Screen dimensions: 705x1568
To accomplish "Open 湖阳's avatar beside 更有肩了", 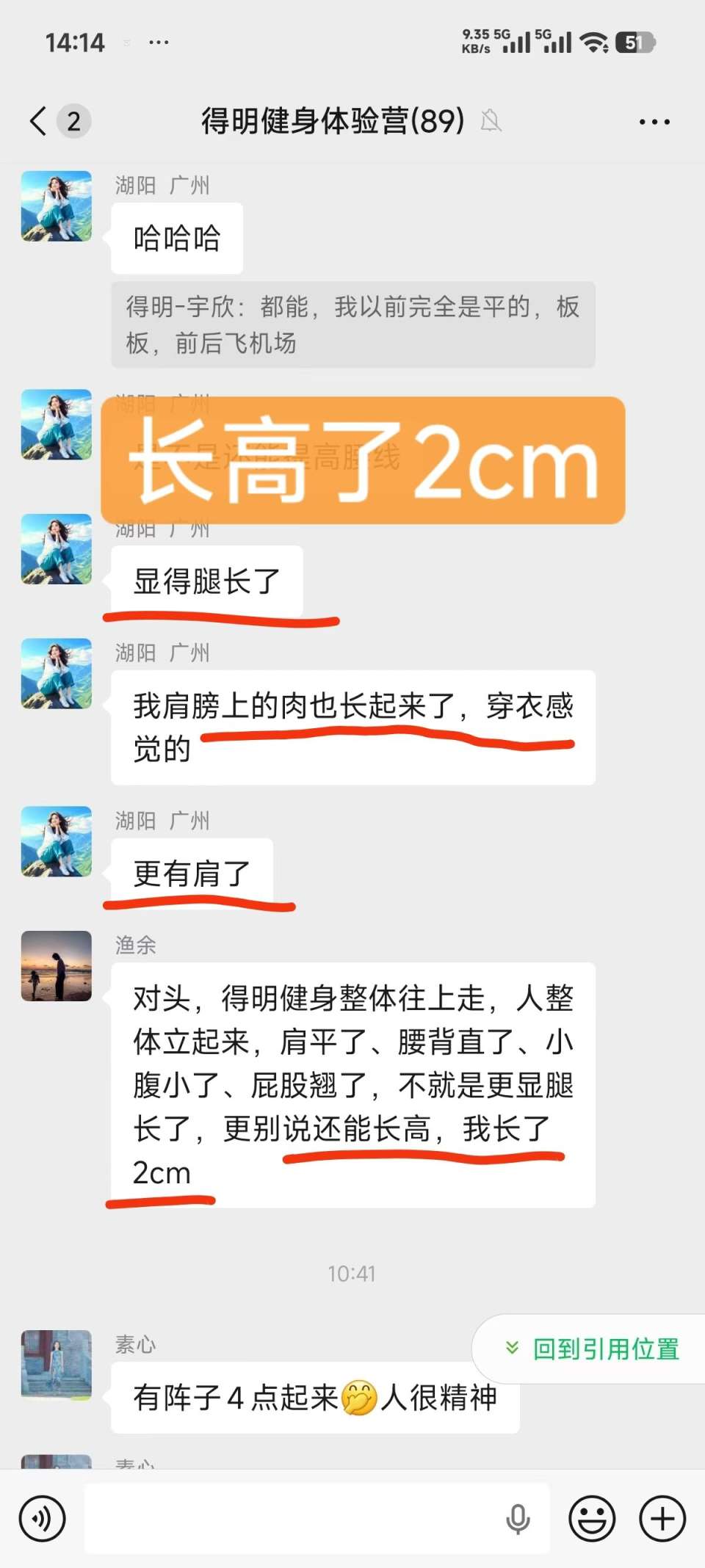I will [57, 841].
